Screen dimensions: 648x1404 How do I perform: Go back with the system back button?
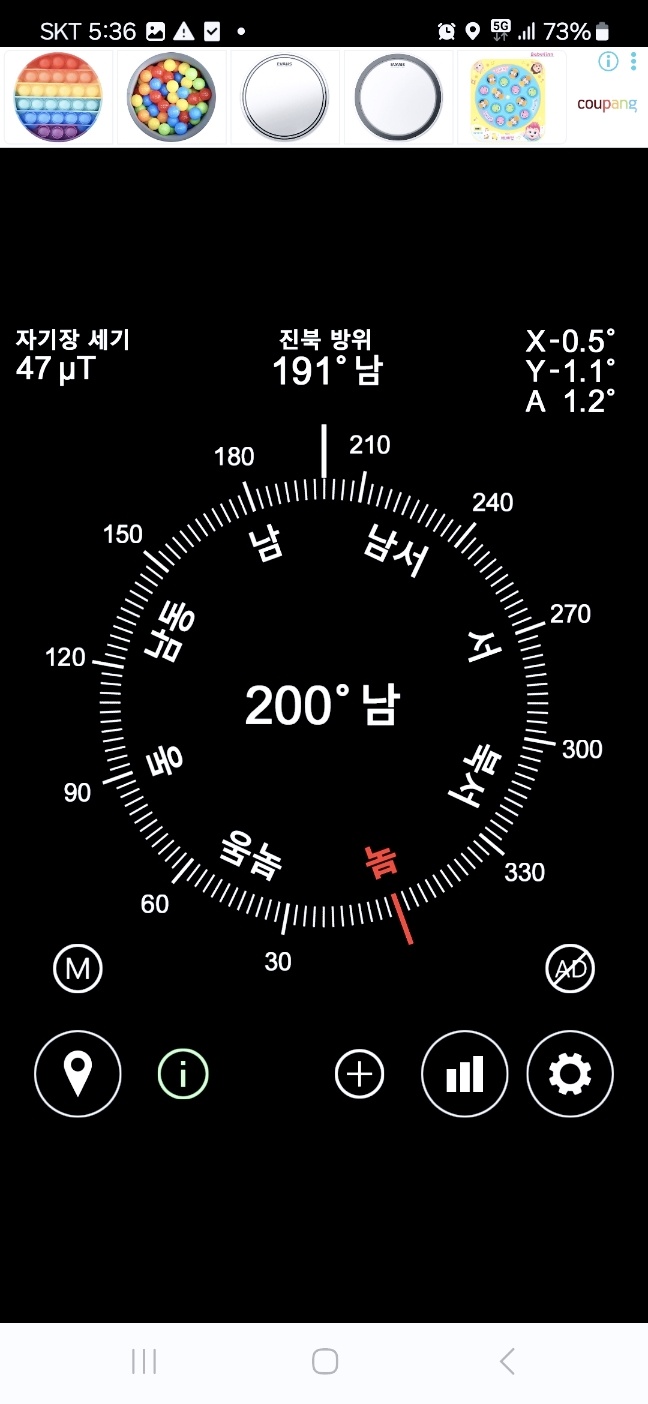(x=507, y=1361)
